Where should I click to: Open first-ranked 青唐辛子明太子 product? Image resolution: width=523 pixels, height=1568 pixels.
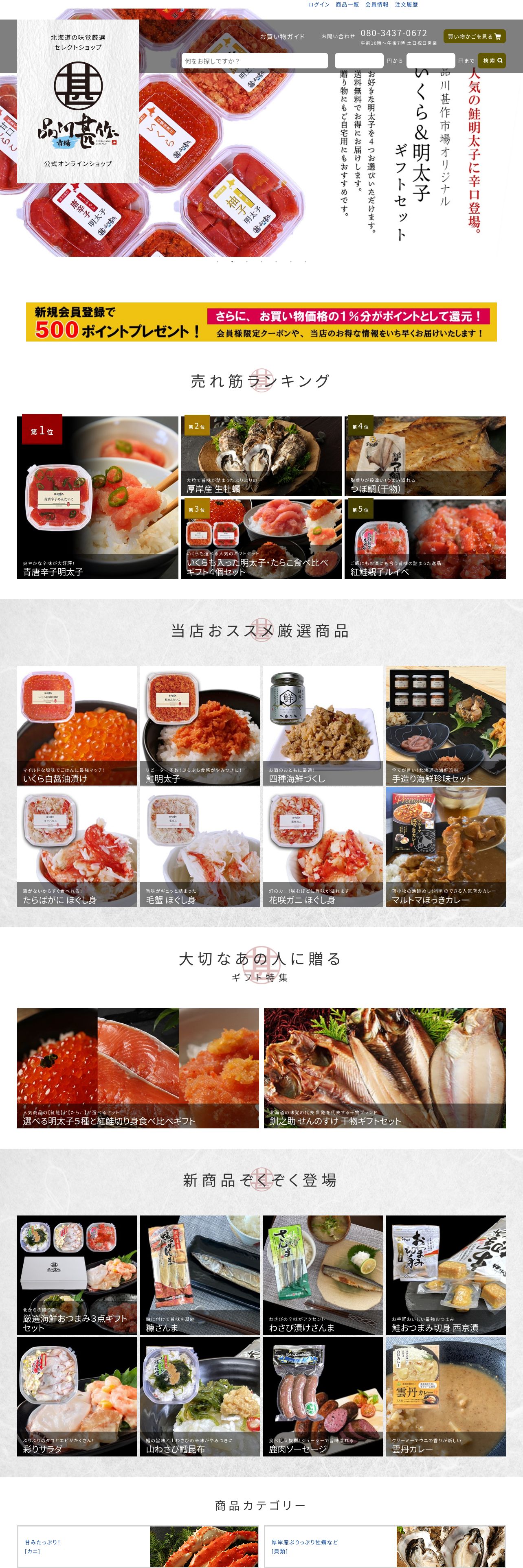(x=97, y=497)
